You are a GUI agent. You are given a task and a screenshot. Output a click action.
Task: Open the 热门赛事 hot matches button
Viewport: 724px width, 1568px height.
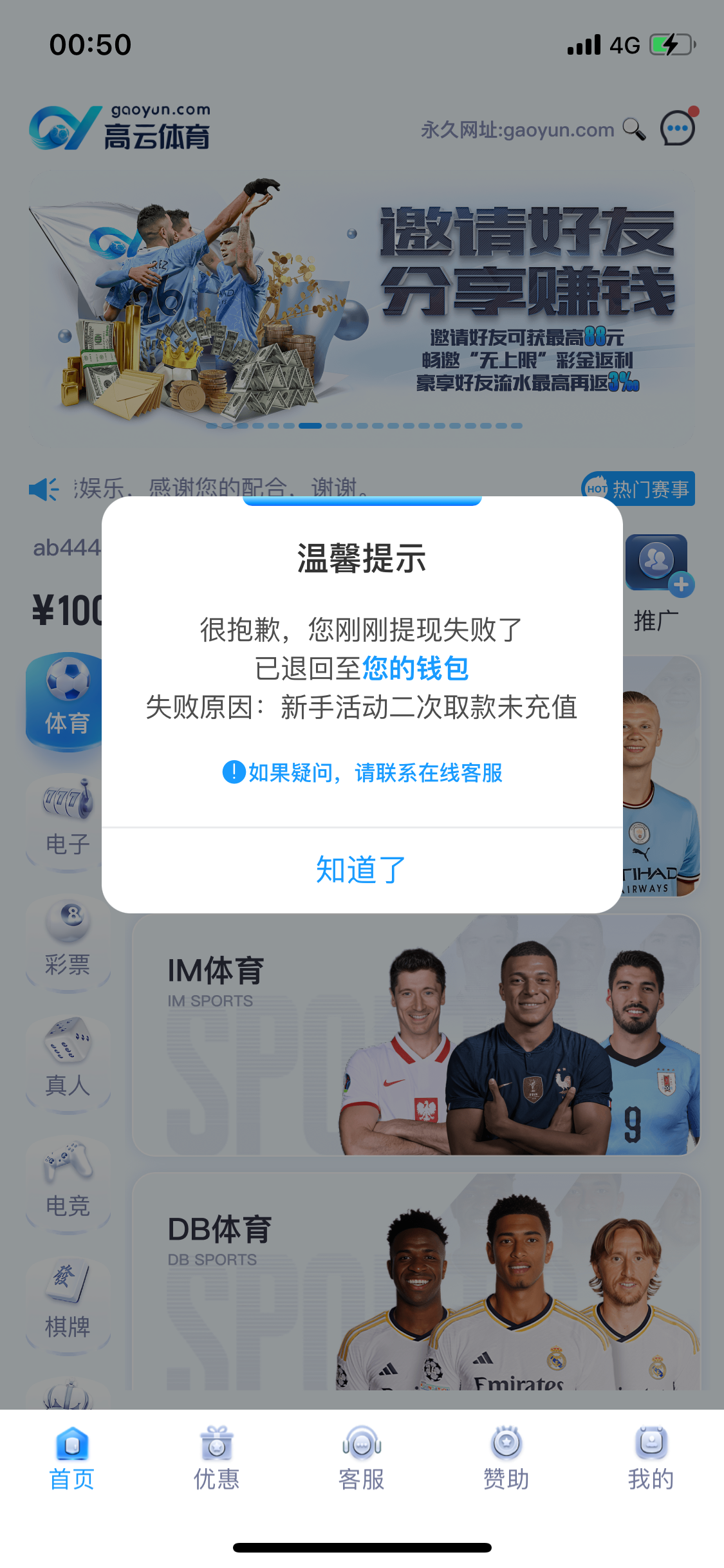coord(638,489)
